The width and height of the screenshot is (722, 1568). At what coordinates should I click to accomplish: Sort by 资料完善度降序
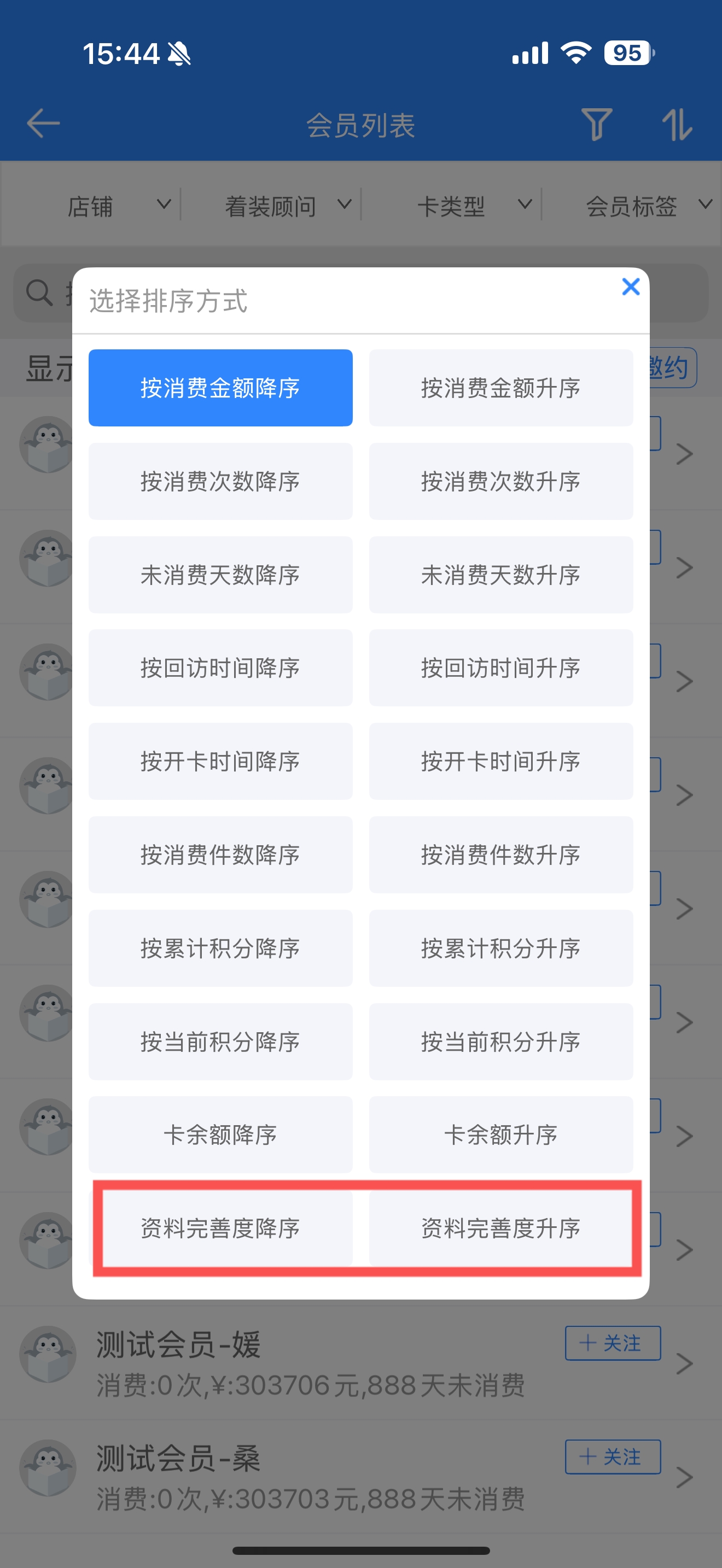[x=220, y=1228]
